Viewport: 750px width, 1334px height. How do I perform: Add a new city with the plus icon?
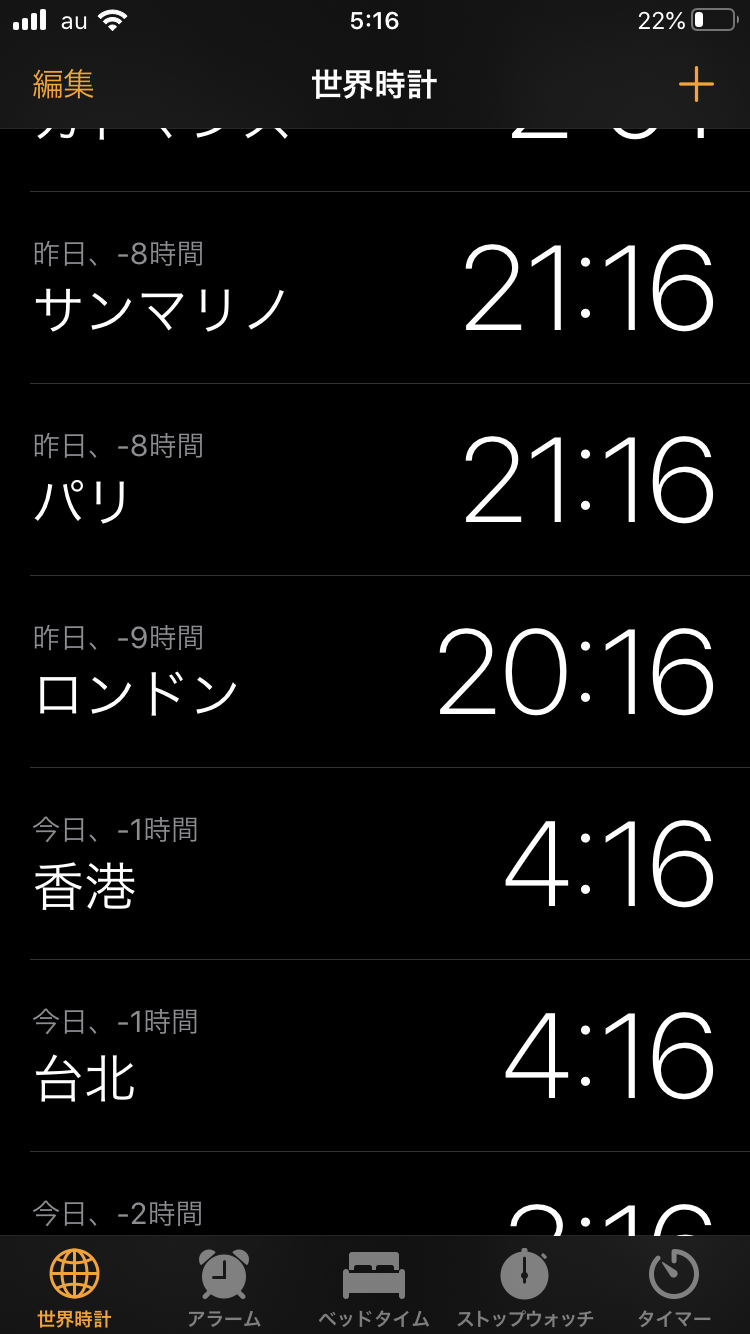click(696, 85)
